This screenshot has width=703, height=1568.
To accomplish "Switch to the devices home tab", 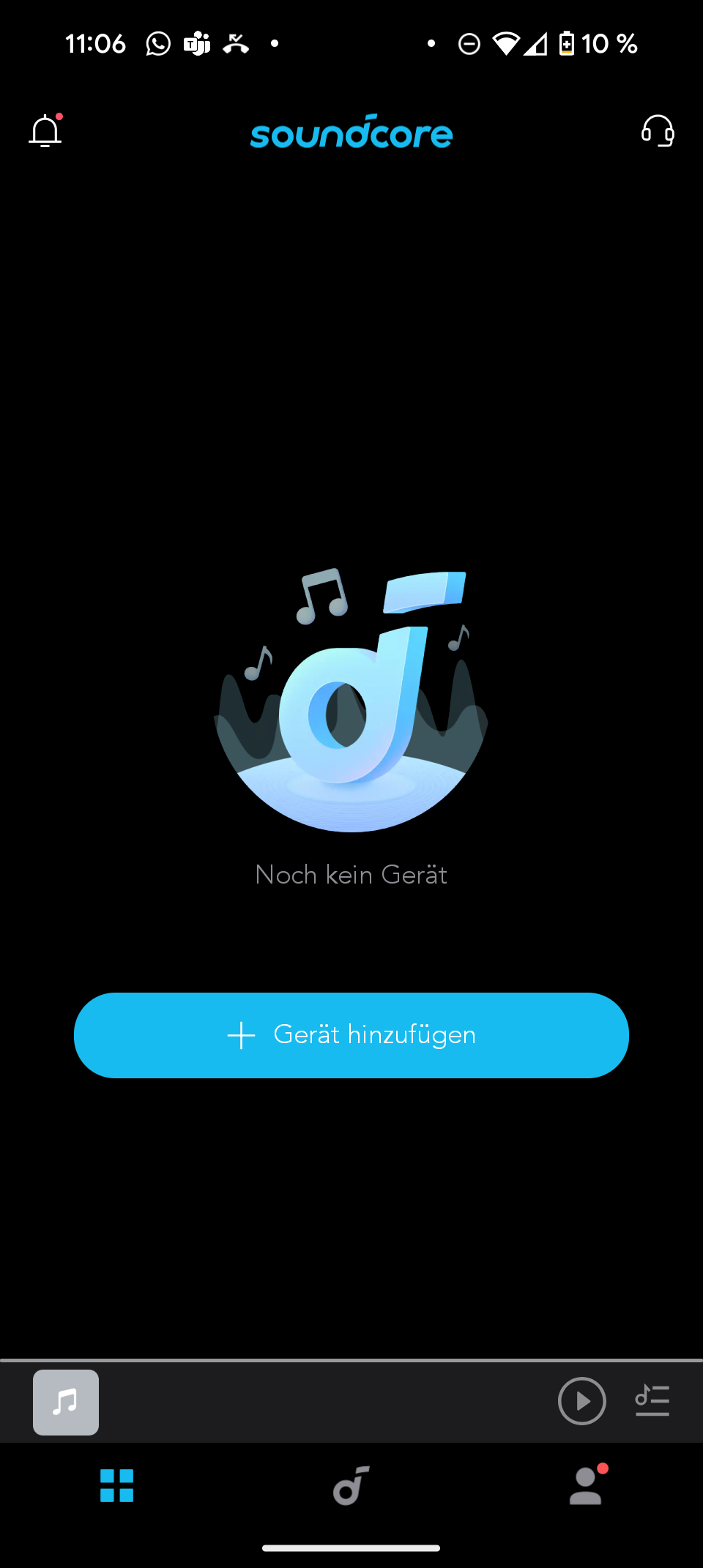I will (117, 1486).
